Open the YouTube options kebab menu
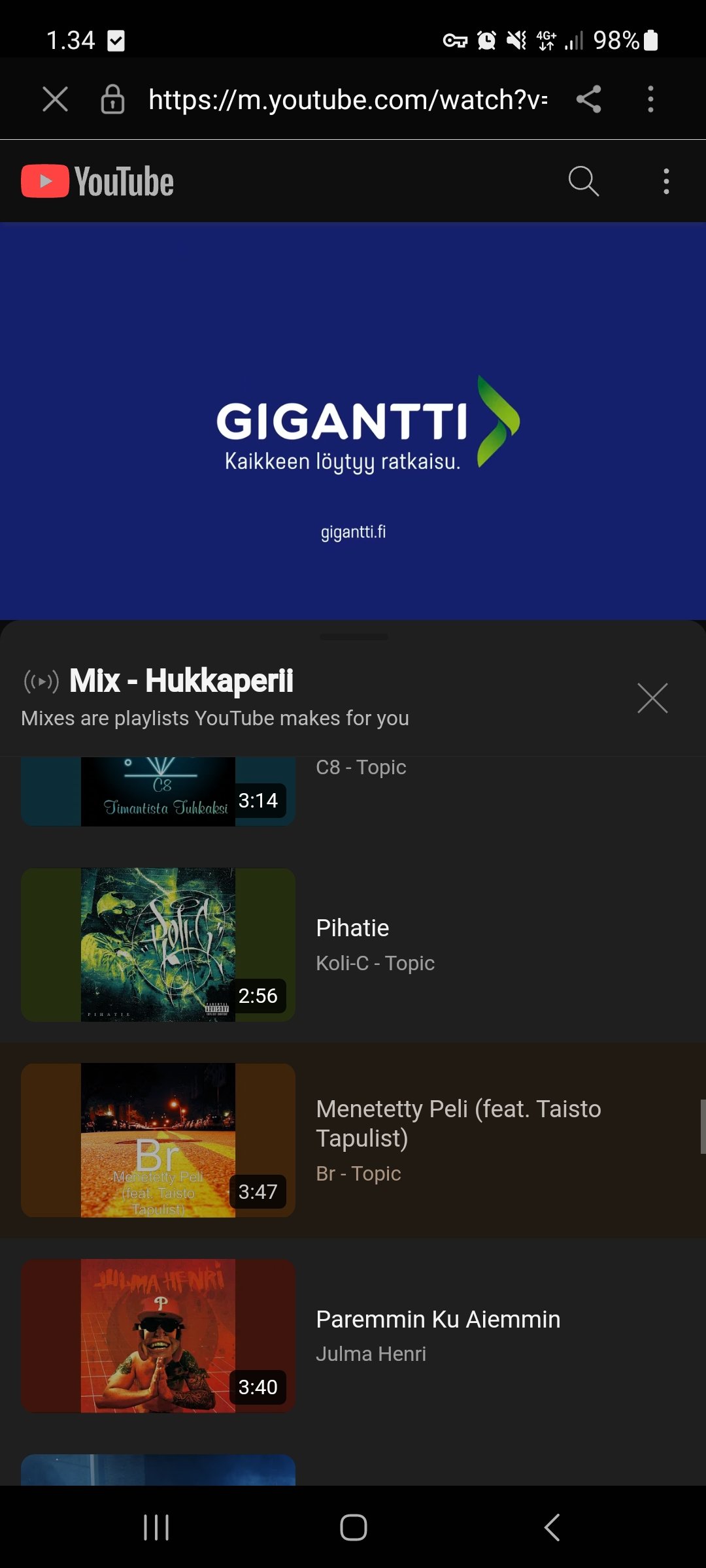This screenshot has width=706, height=1568. (665, 181)
